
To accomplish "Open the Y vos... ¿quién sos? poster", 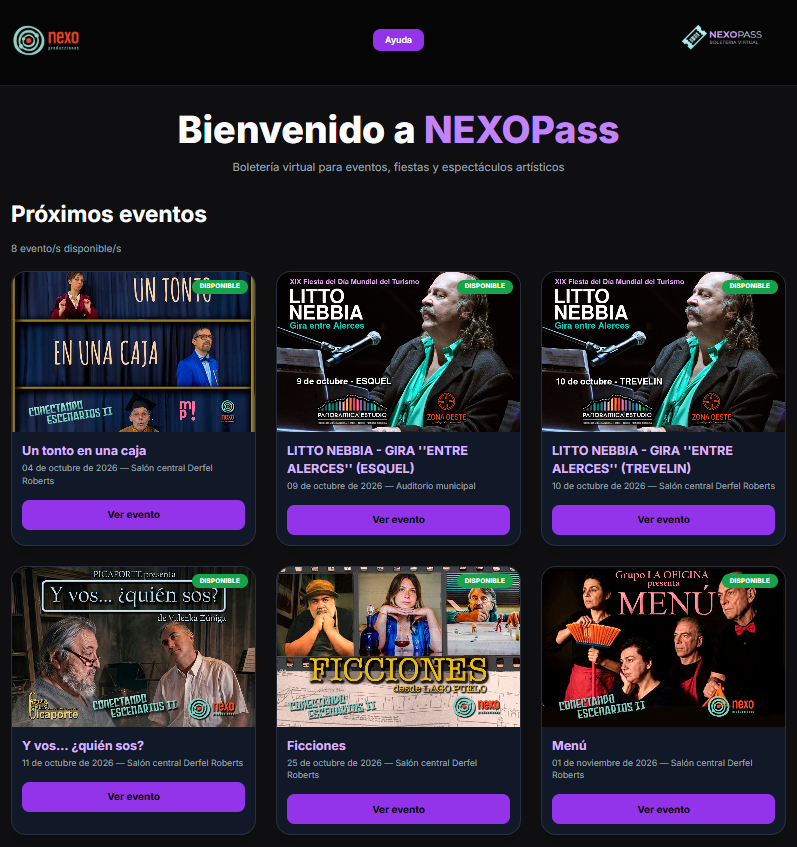I will click(x=133, y=647).
